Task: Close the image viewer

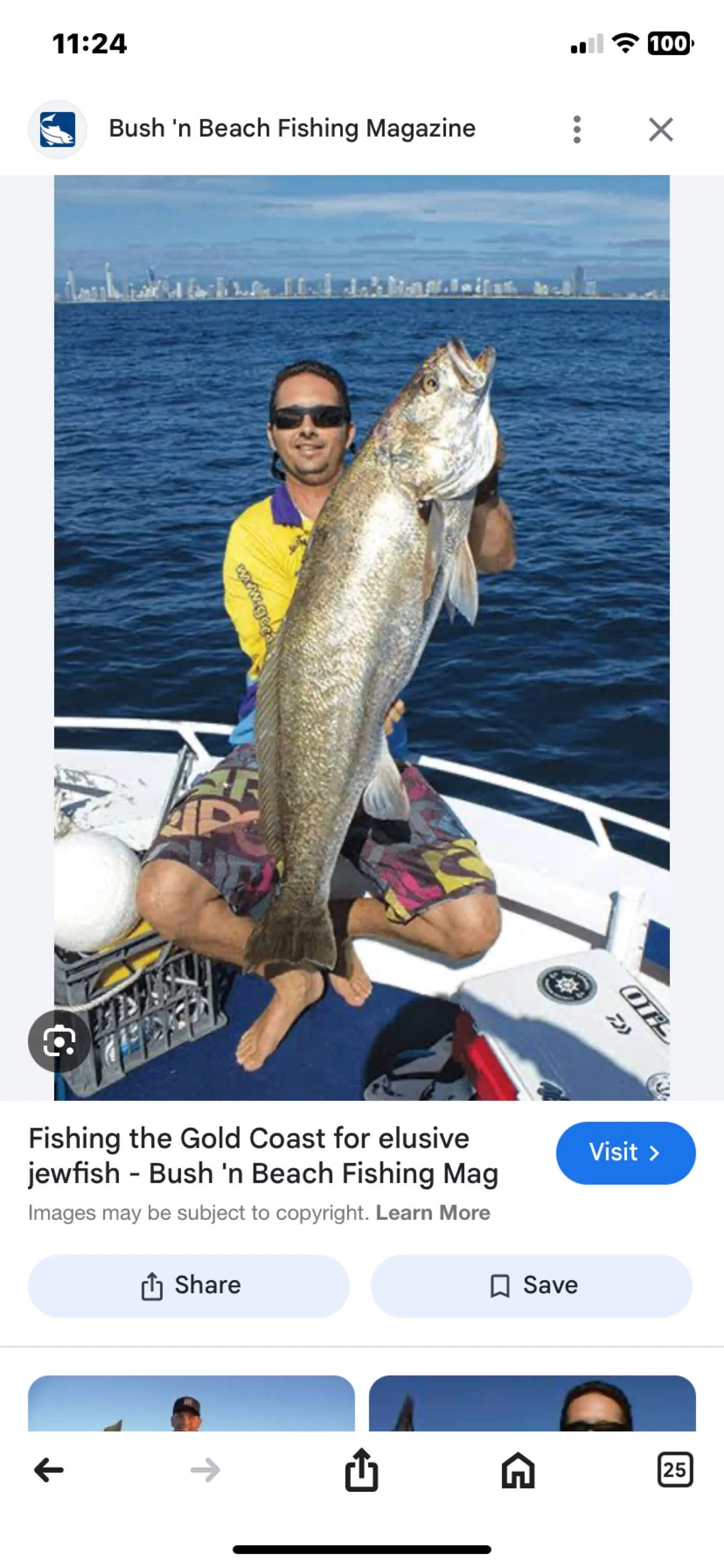Action: pyautogui.click(x=660, y=129)
